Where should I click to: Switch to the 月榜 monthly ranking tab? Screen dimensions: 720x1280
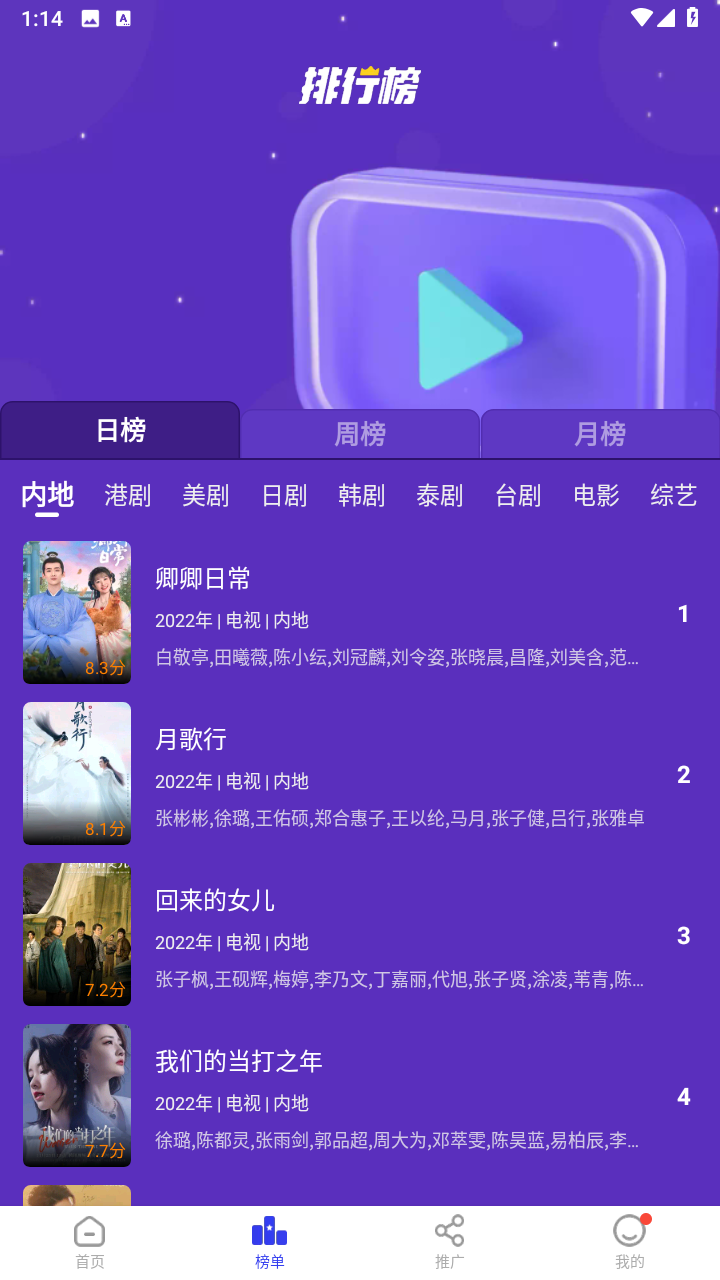599,434
